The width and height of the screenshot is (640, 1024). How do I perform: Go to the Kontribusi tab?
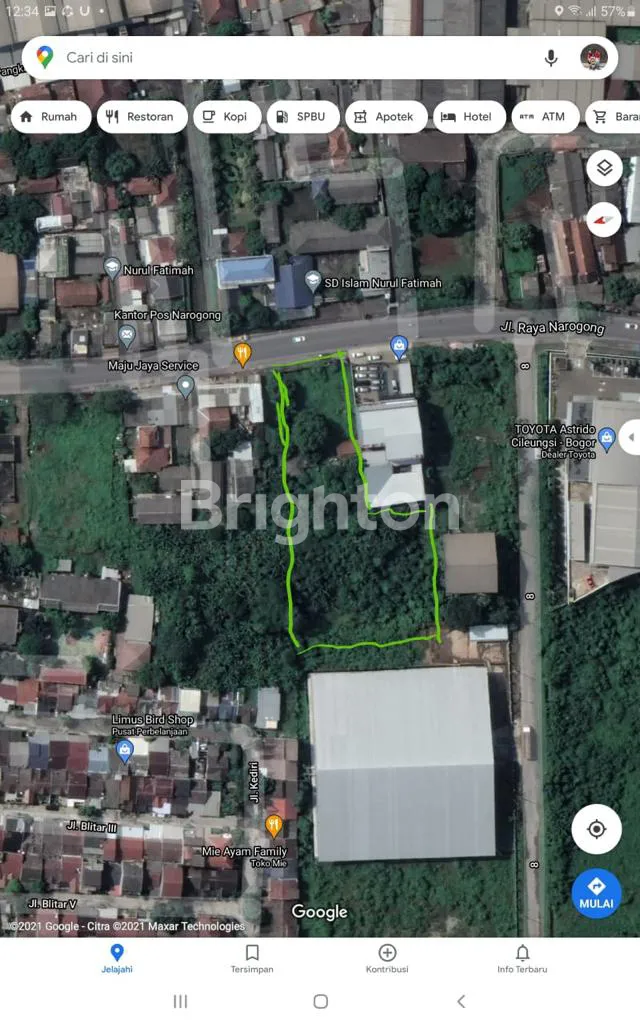pos(387,958)
